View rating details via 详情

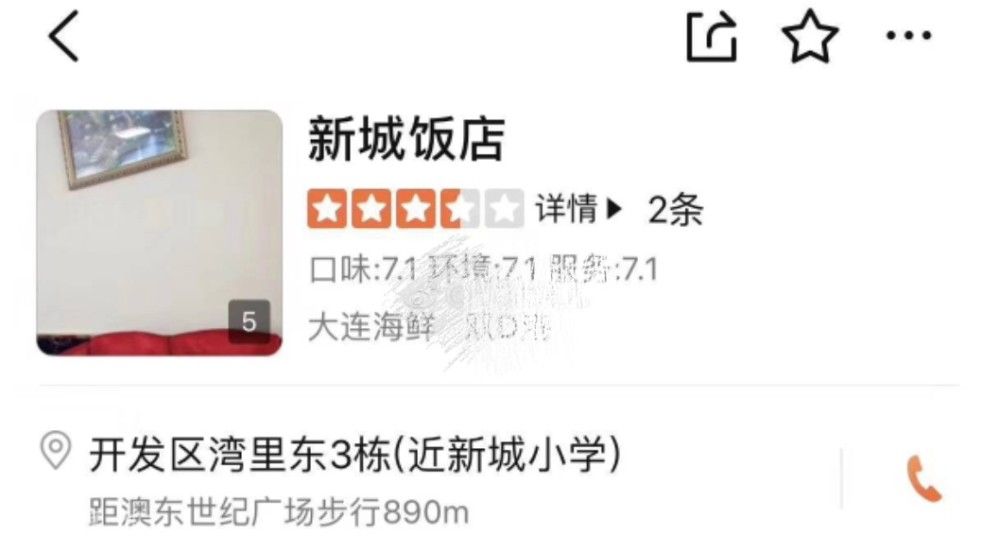point(578,209)
